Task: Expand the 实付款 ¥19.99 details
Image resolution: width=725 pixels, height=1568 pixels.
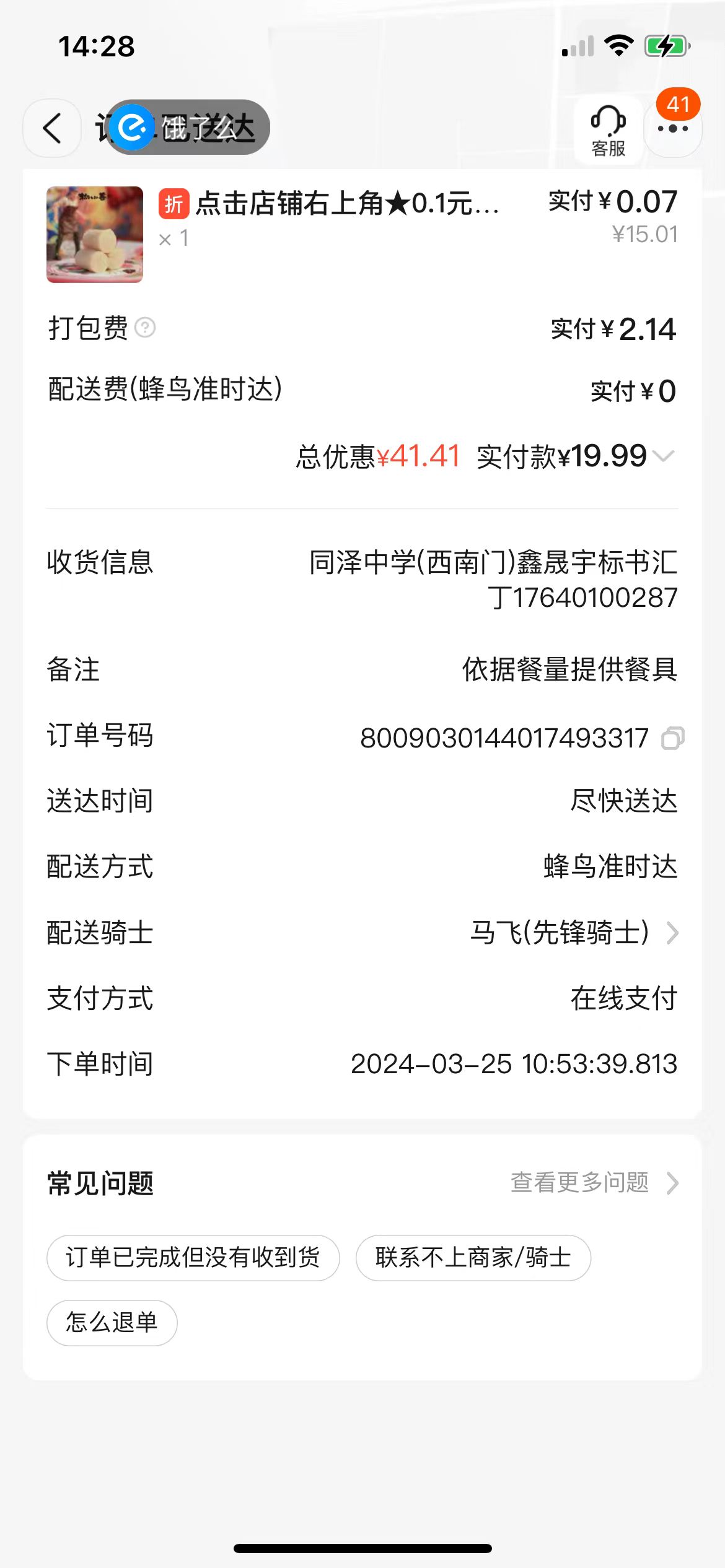Action: tap(664, 457)
